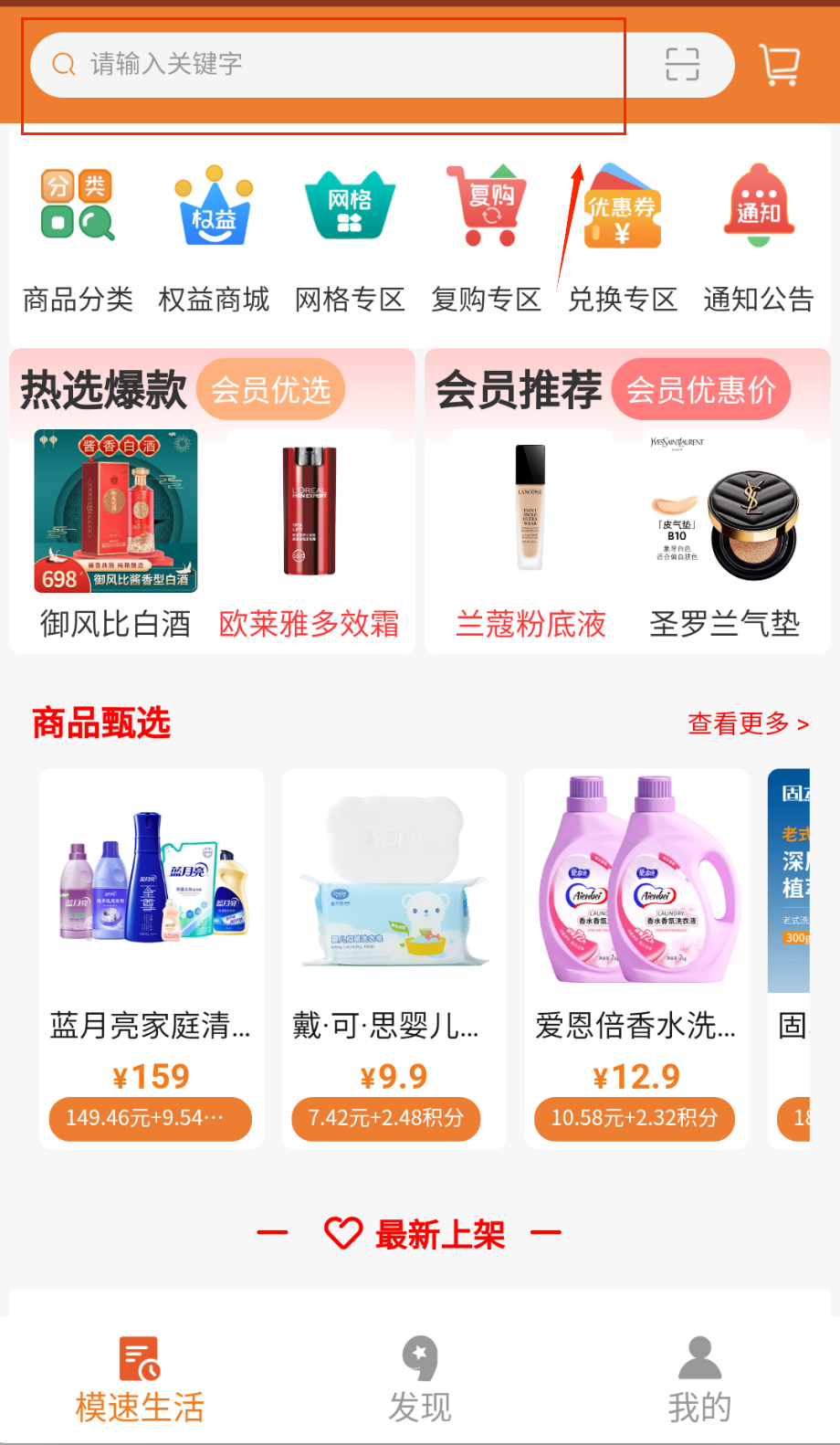The width and height of the screenshot is (840, 1445).
Task: Open 爱恩倍香水洗衣液 product card
Action: (636, 957)
